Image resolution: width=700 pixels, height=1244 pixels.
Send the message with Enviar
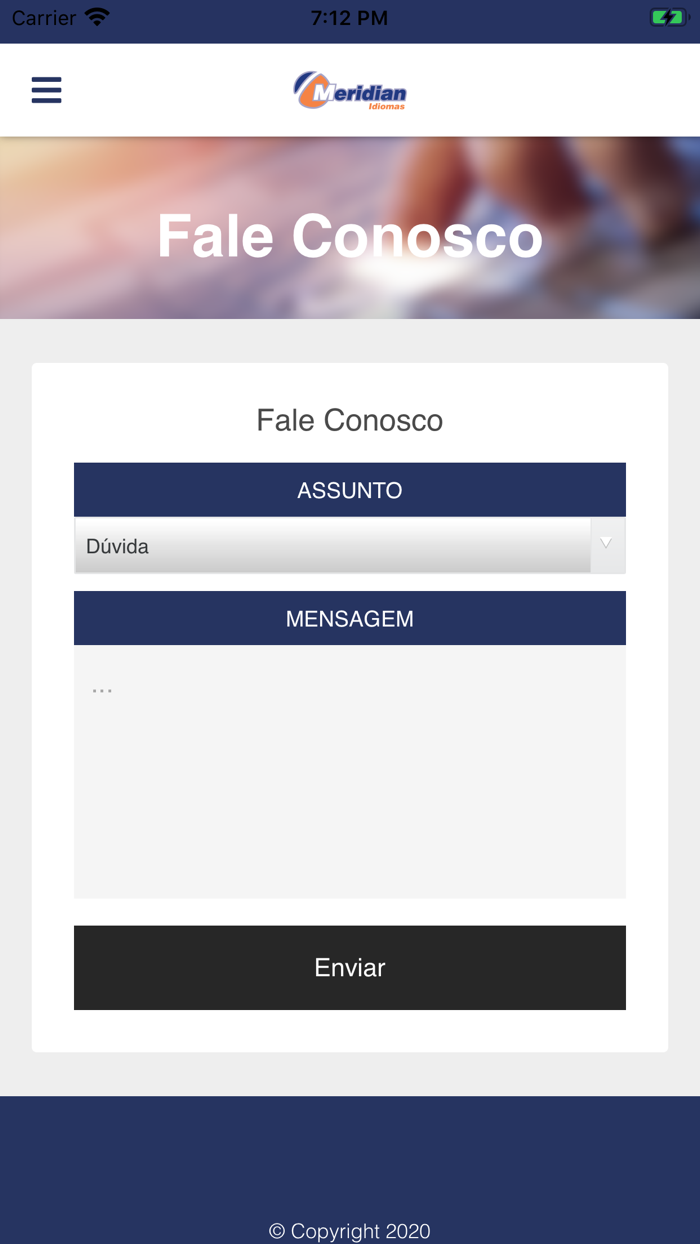click(x=350, y=967)
